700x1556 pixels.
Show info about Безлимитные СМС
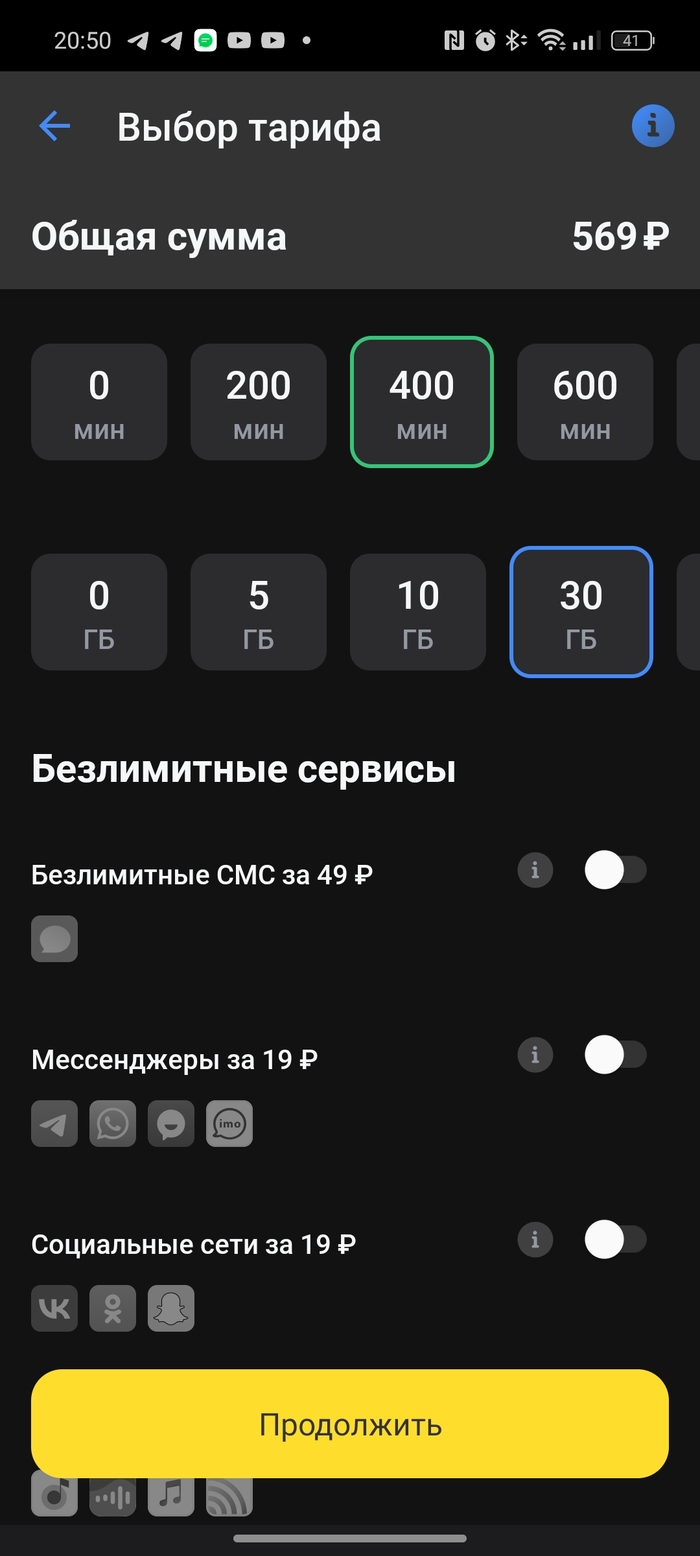pos(535,870)
